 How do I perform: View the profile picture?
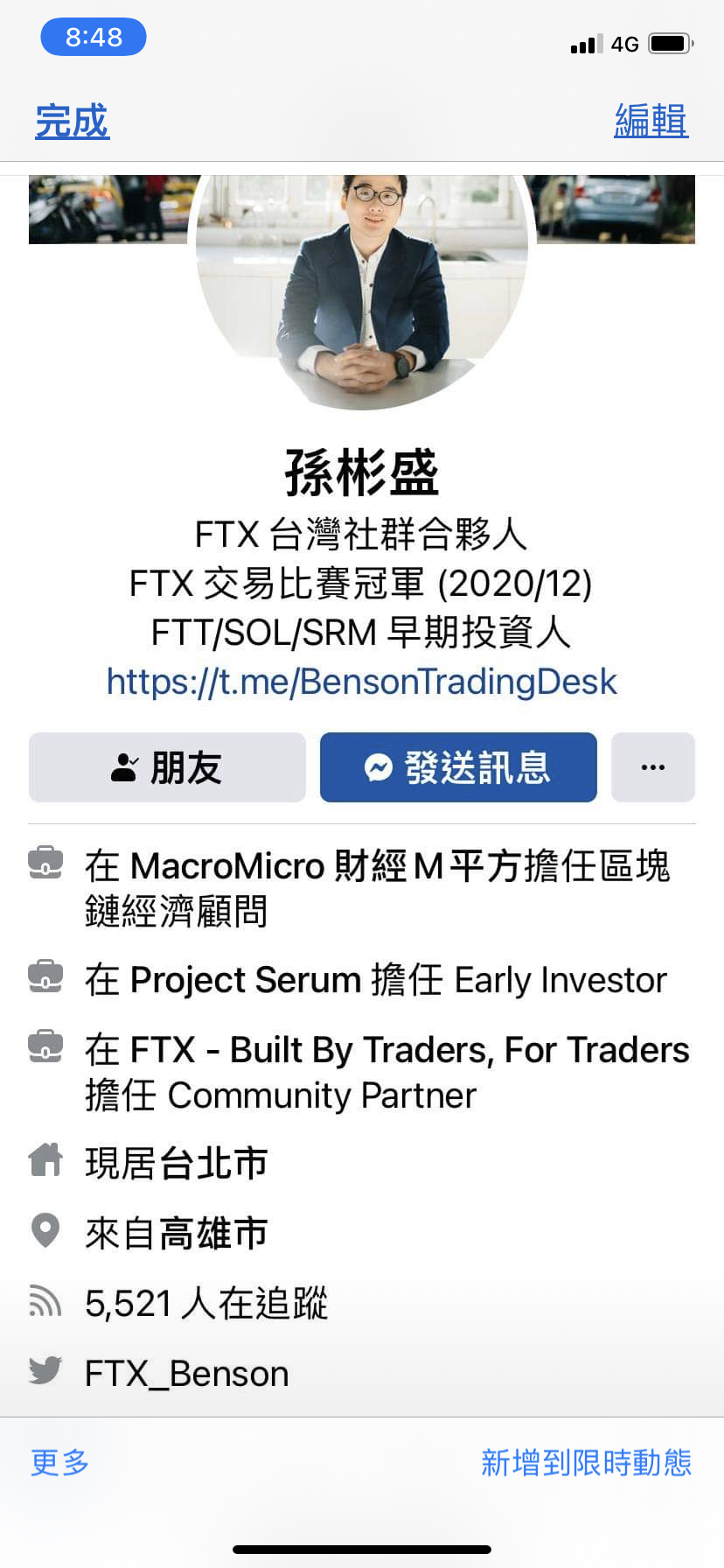pyautogui.click(x=361, y=289)
